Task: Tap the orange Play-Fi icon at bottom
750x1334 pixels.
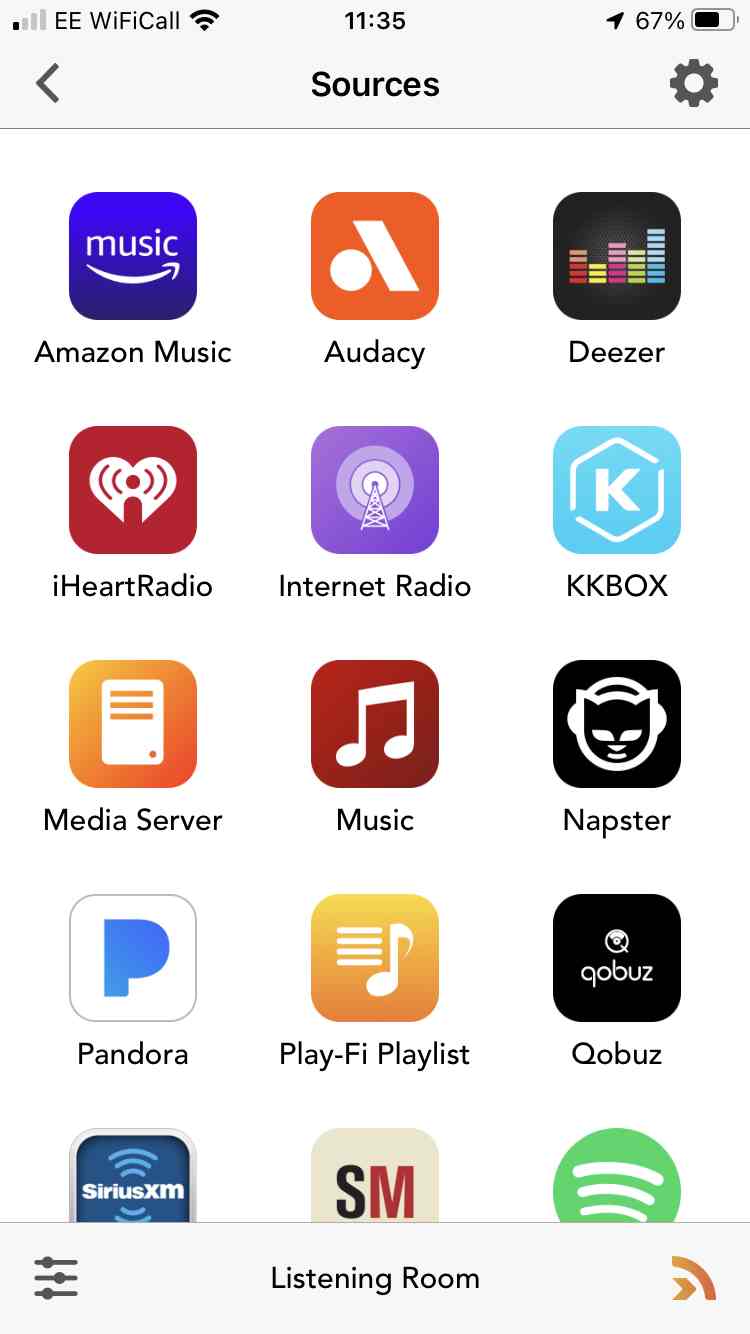Action: coord(694,1278)
